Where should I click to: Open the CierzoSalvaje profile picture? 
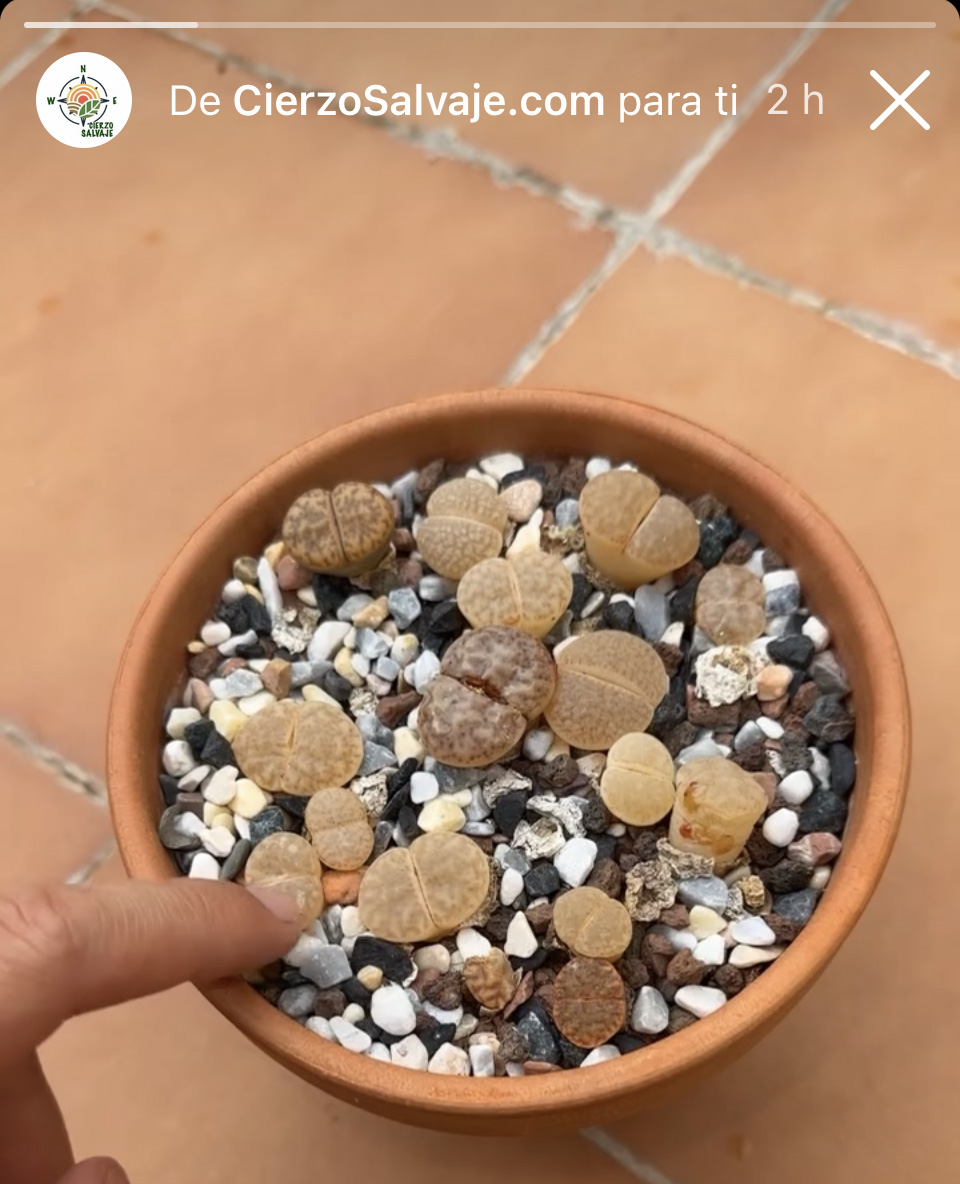coord(84,100)
